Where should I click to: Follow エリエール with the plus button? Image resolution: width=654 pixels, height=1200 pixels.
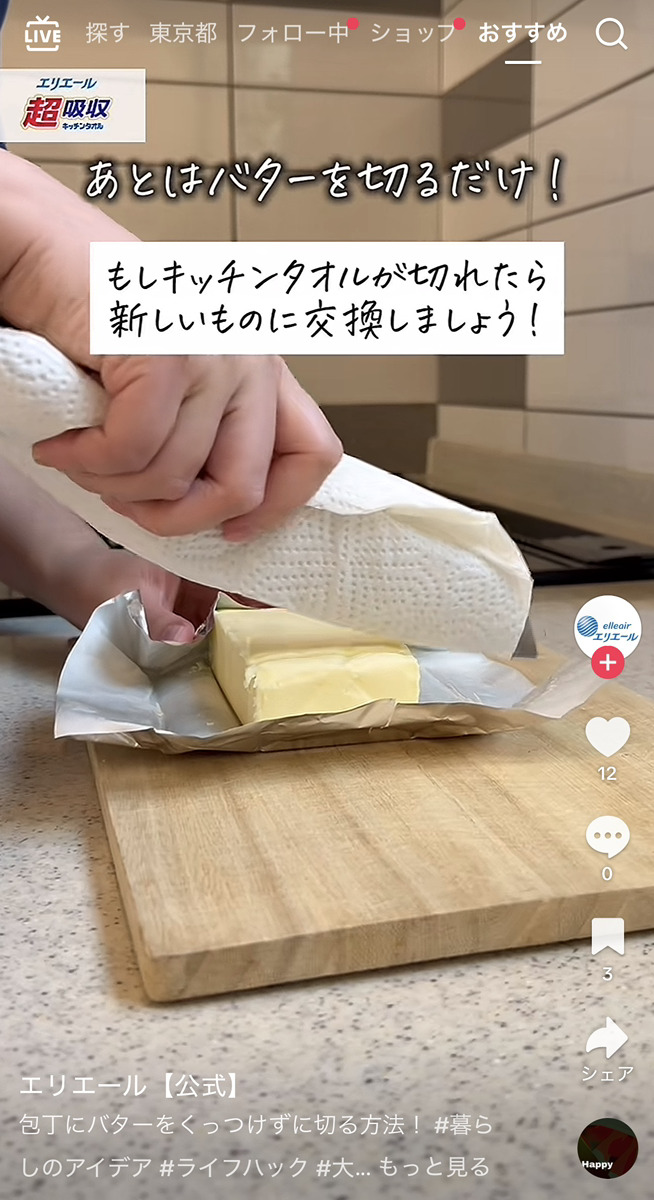[x=607, y=662]
